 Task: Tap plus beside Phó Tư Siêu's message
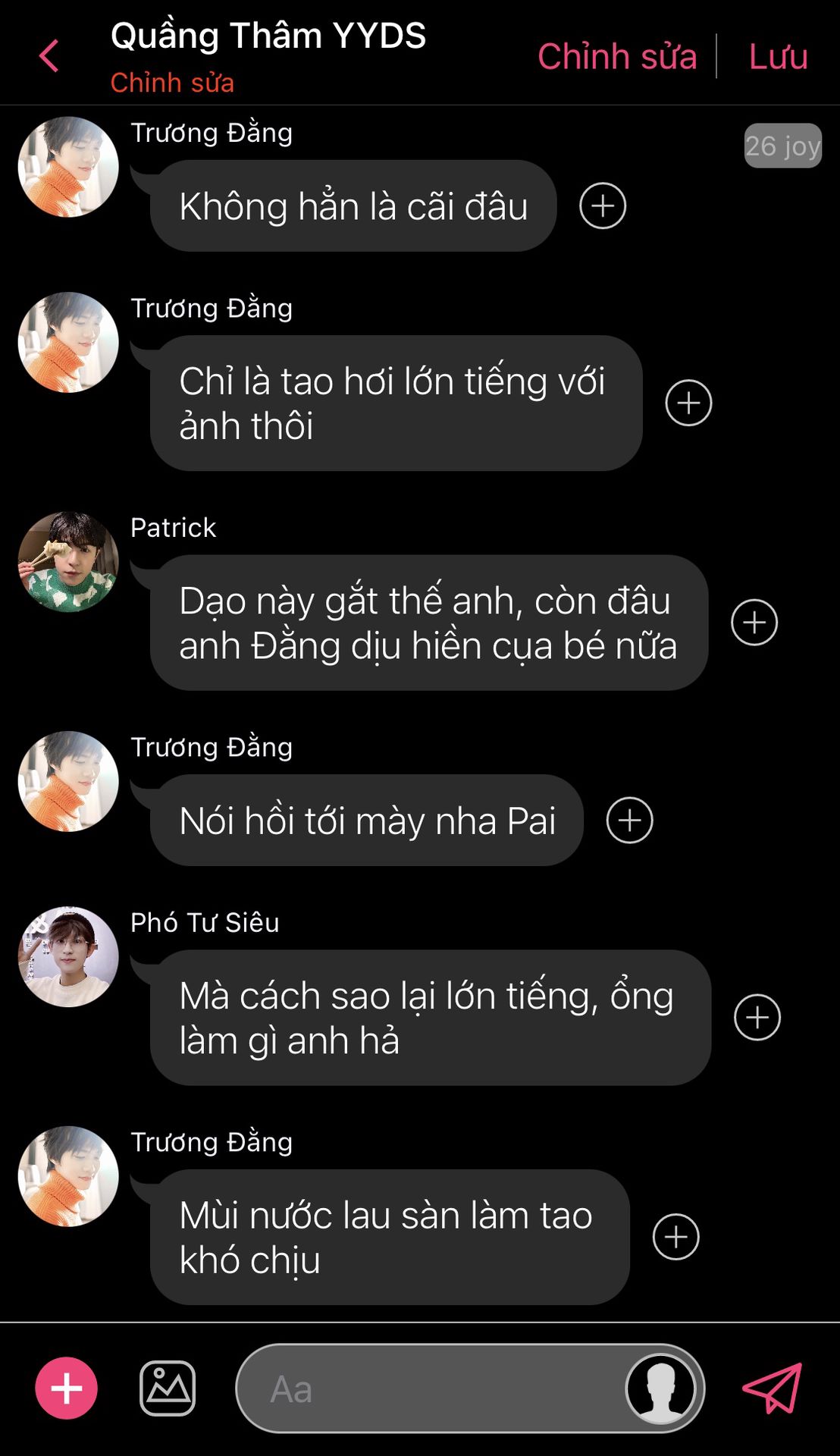pos(757,1017)
